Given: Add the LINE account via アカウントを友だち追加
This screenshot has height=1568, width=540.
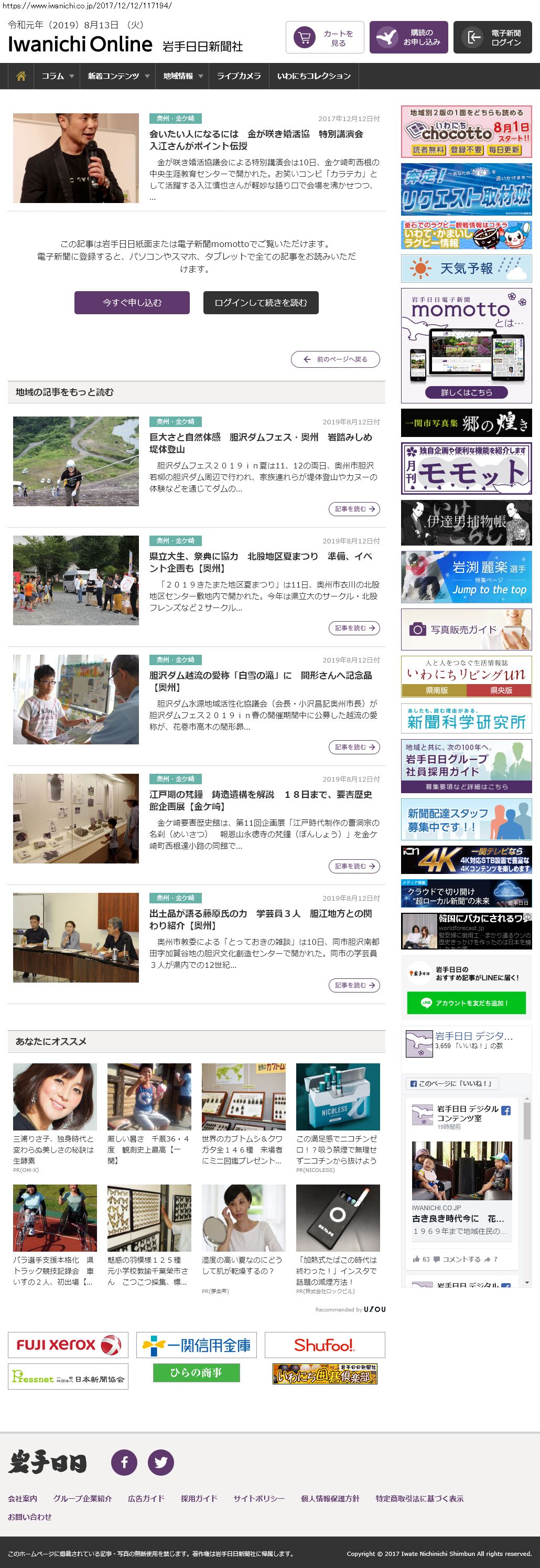Looking at the screenshot, I should (x=466, y=1002).
